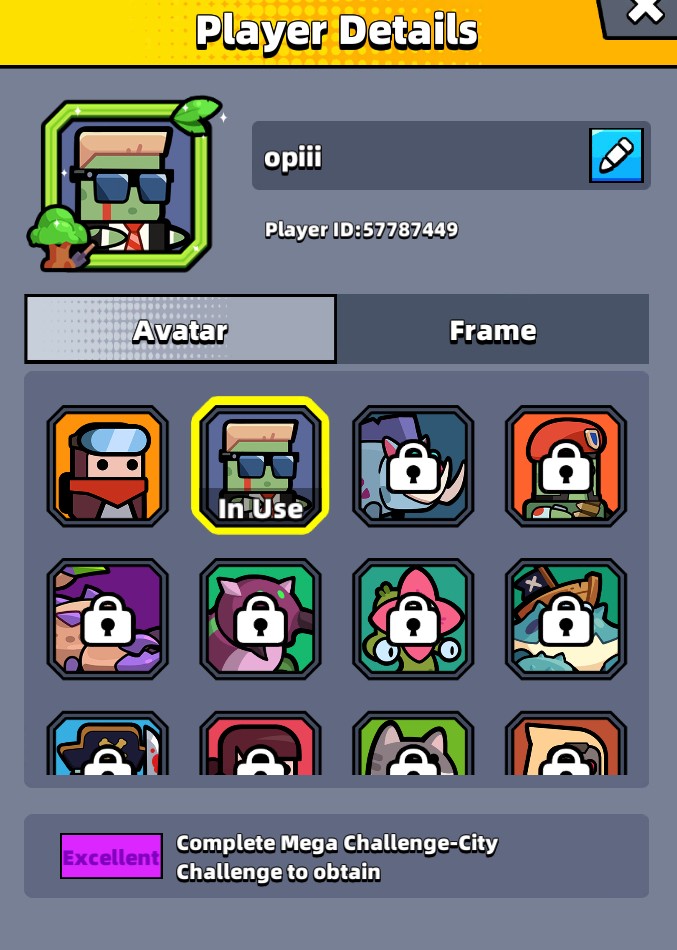
Task: Pick the locked pink flower avatar
Action: click(x=413, y=619)
